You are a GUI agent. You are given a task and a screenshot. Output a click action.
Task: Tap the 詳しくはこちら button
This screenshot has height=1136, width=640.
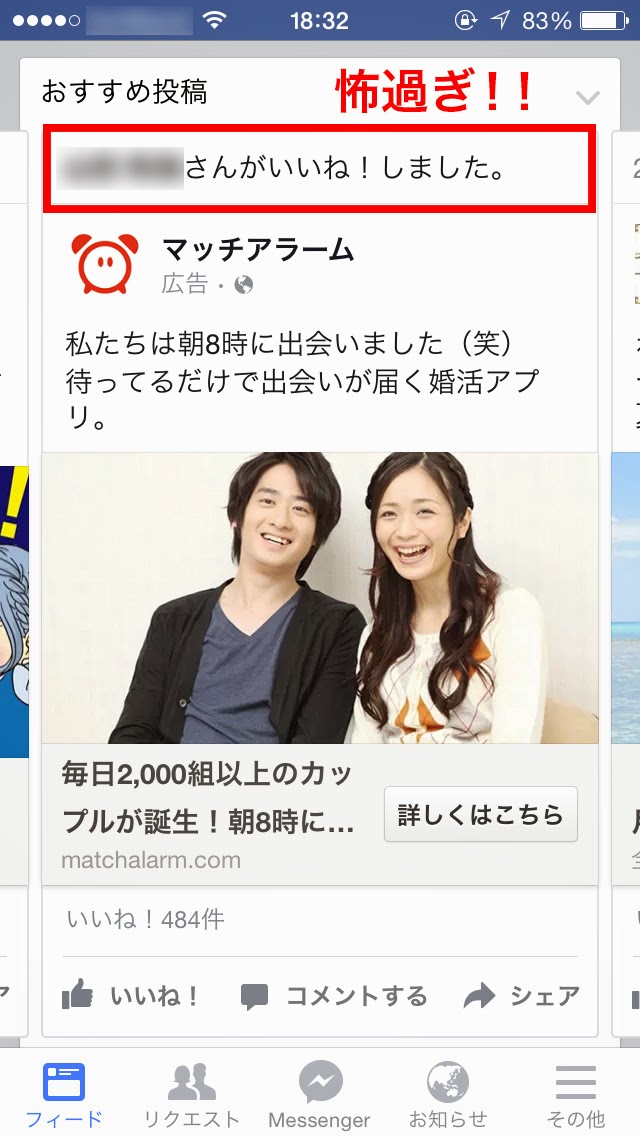481,814
